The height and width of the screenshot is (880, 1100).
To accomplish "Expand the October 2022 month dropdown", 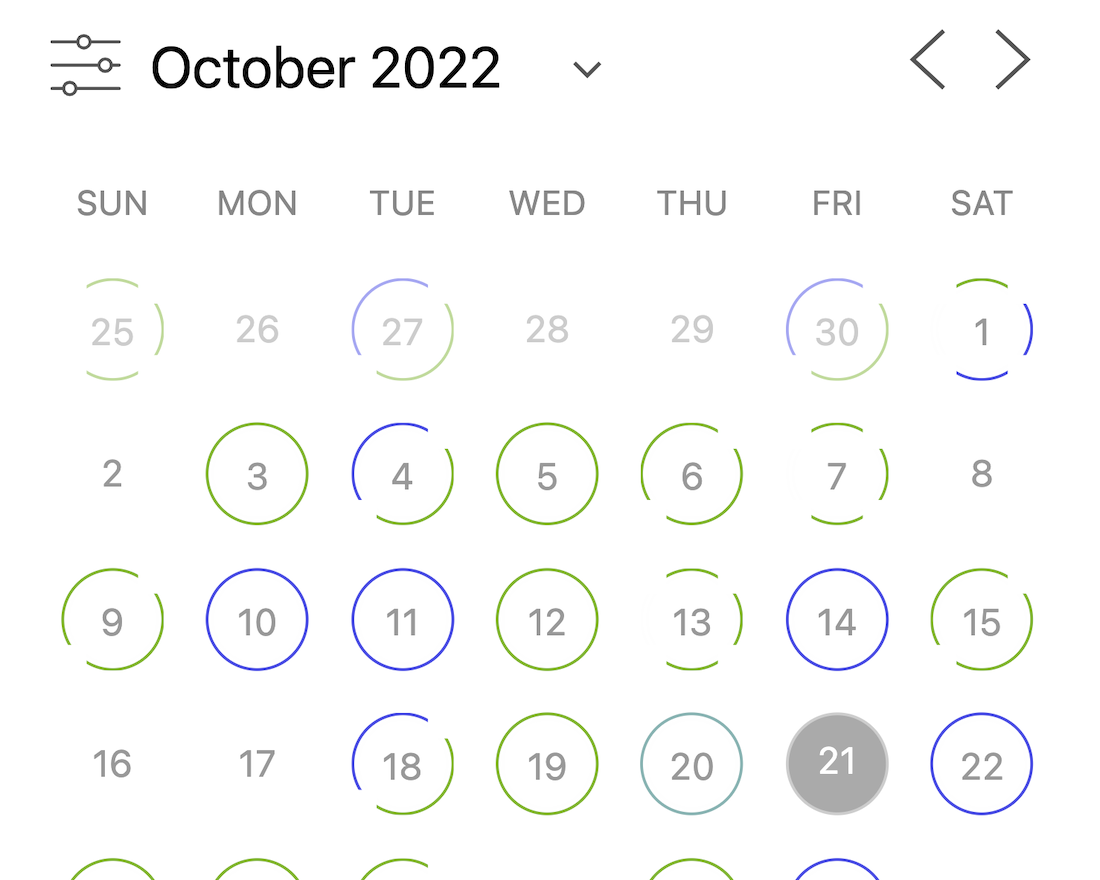I will [x=587, y=69].
